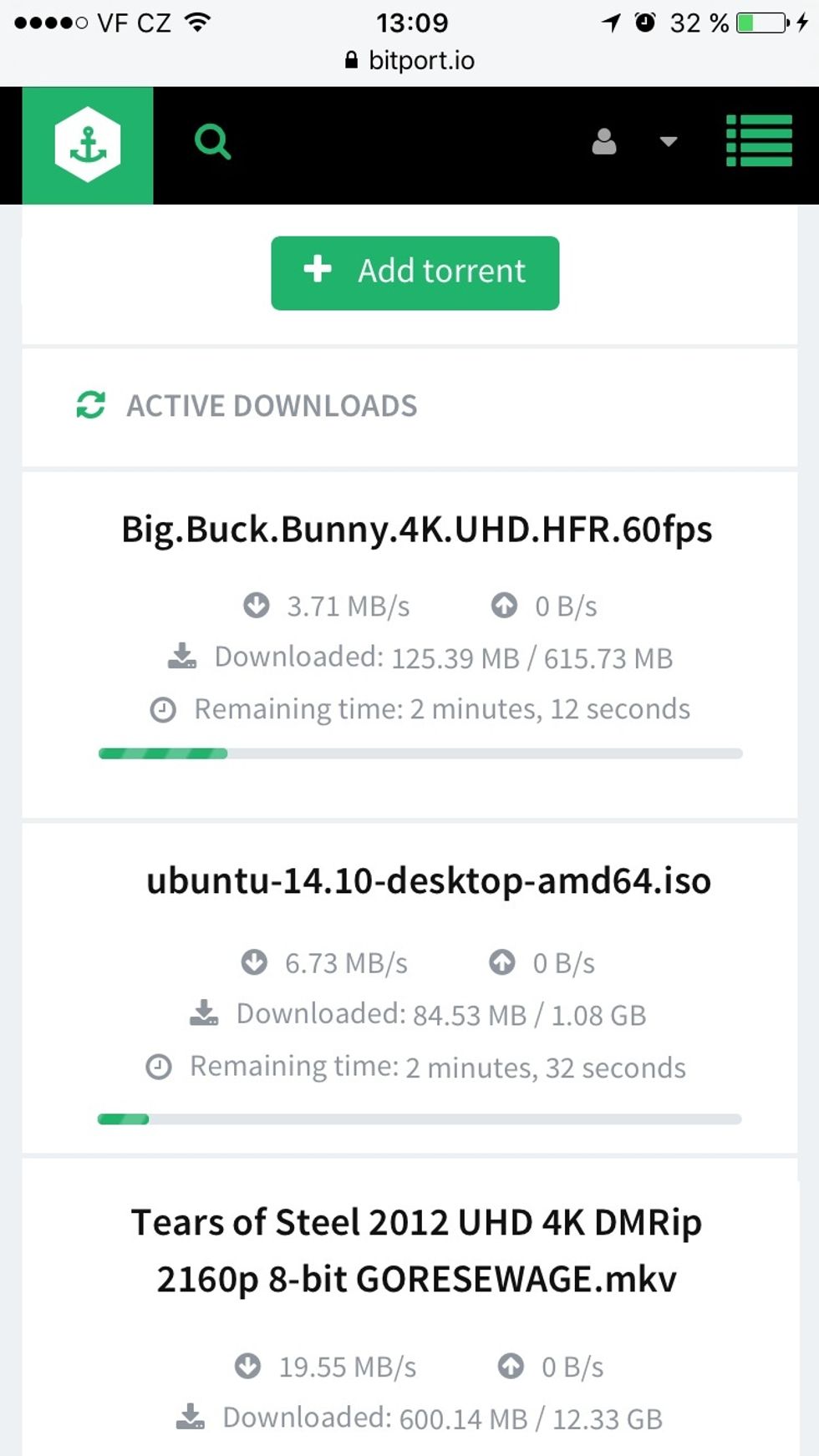819x1456 pixels.
Task: Click the progress bar of ubuntu-14.10 download
Action: [x=420, y=1119]
